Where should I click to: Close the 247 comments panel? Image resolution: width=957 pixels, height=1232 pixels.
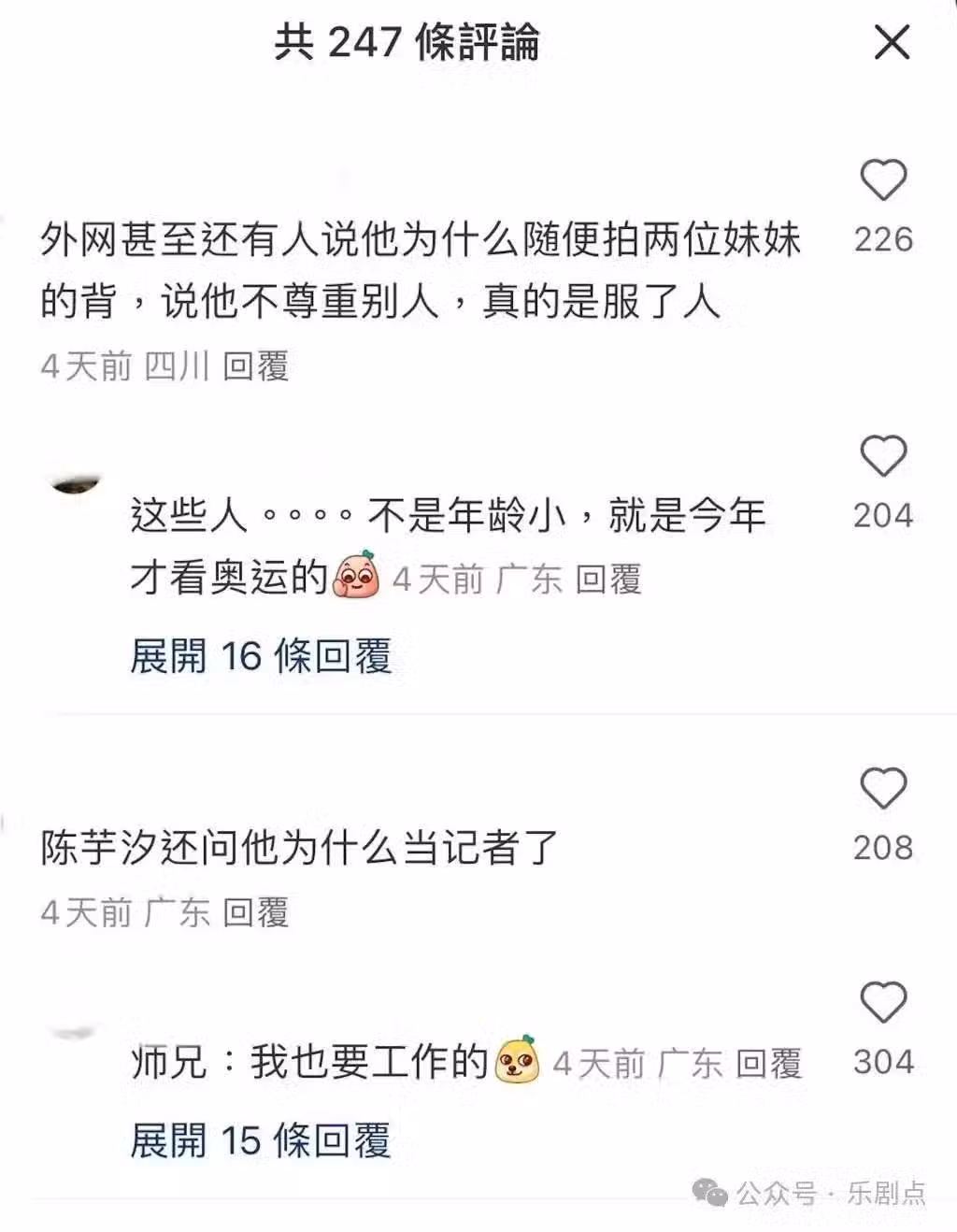(x=892, y=43)
